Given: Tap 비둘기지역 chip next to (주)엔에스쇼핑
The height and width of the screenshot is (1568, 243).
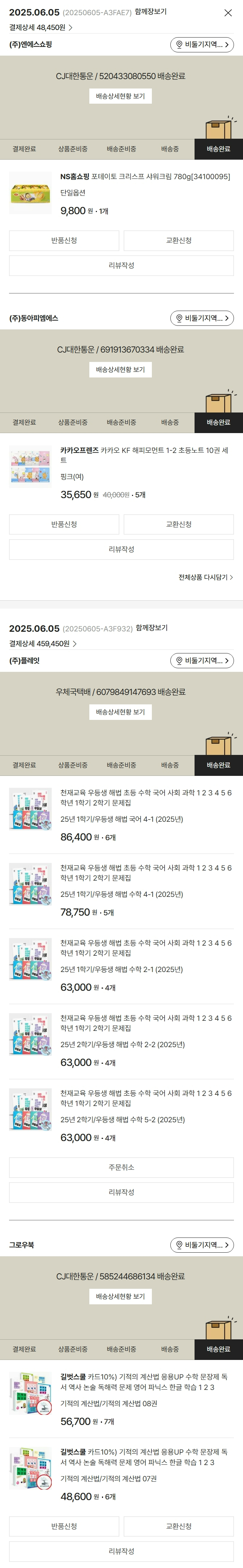Looking at the screenshot, I should 201,44.
